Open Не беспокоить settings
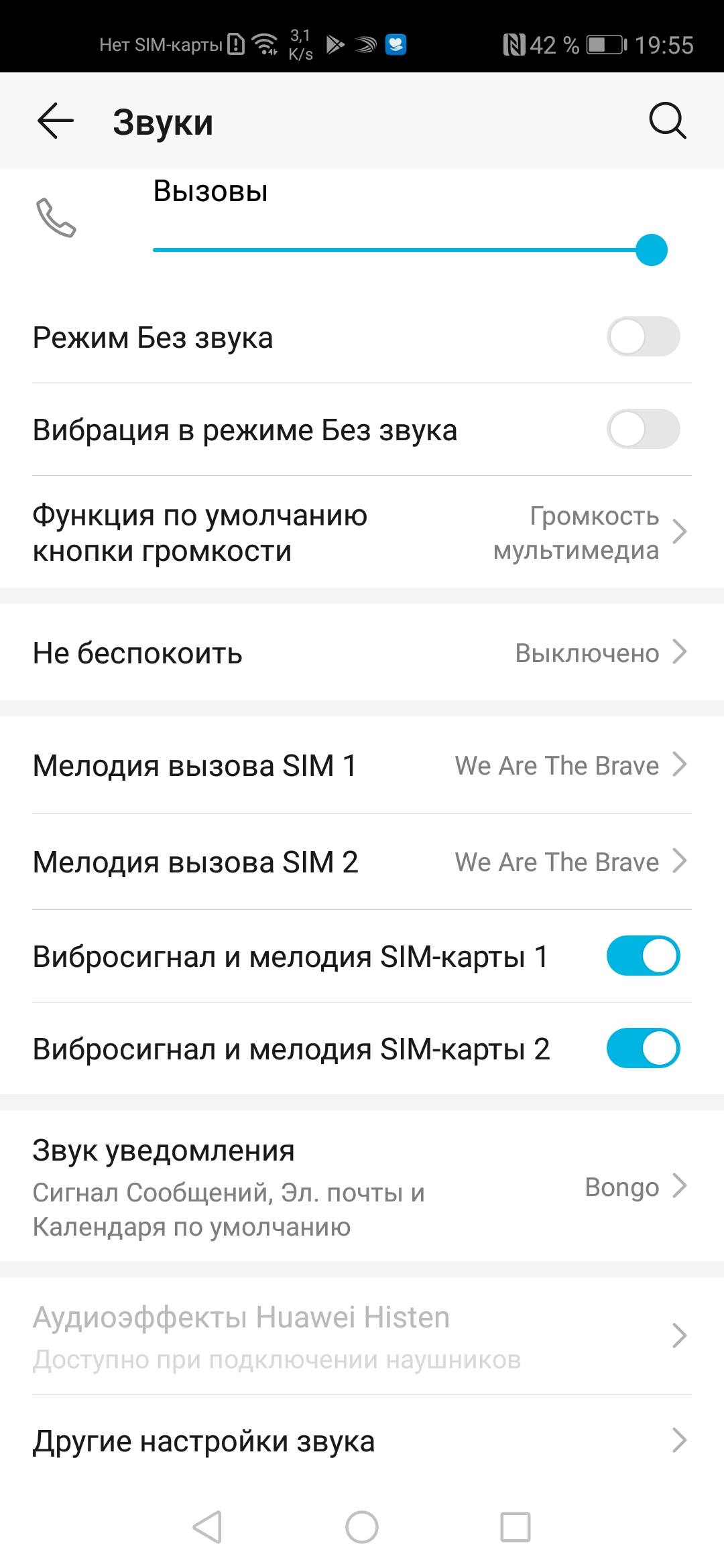 (362, 653)
